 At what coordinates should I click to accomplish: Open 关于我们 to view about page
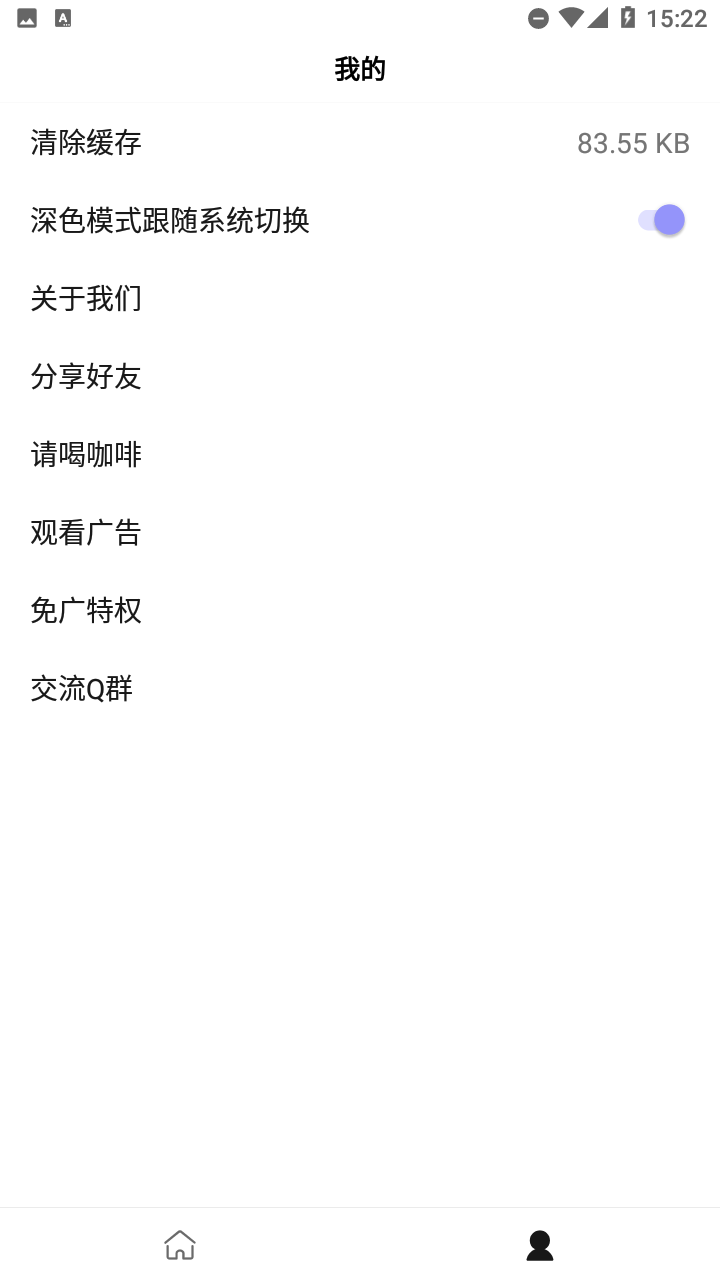(x=85, y=298)
